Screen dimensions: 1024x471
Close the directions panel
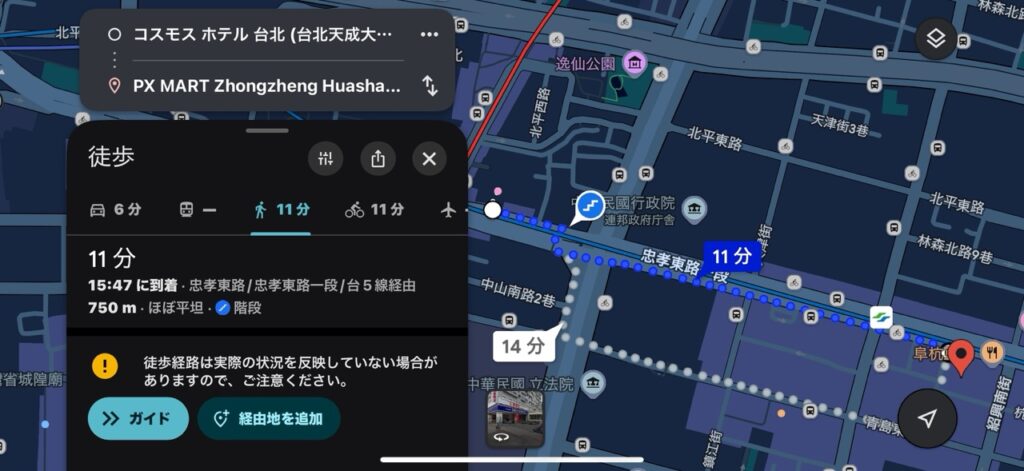pos(429,158)
